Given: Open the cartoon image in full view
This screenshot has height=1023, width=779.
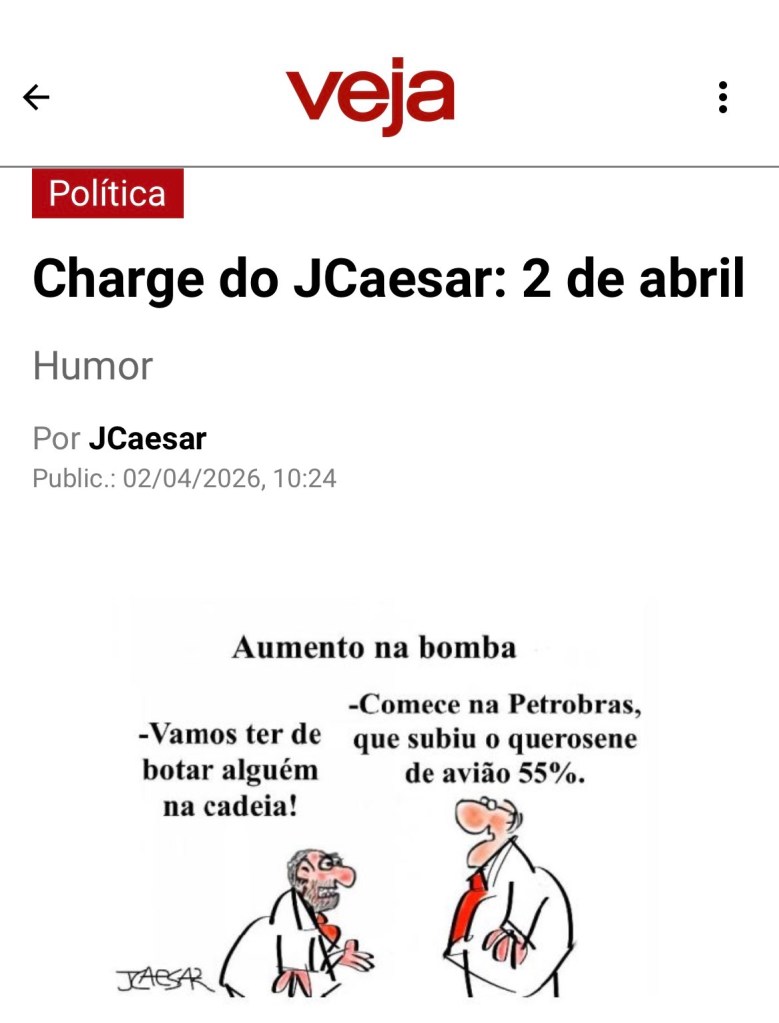Looking at the screenshot, I should click(x=389, y=800).
